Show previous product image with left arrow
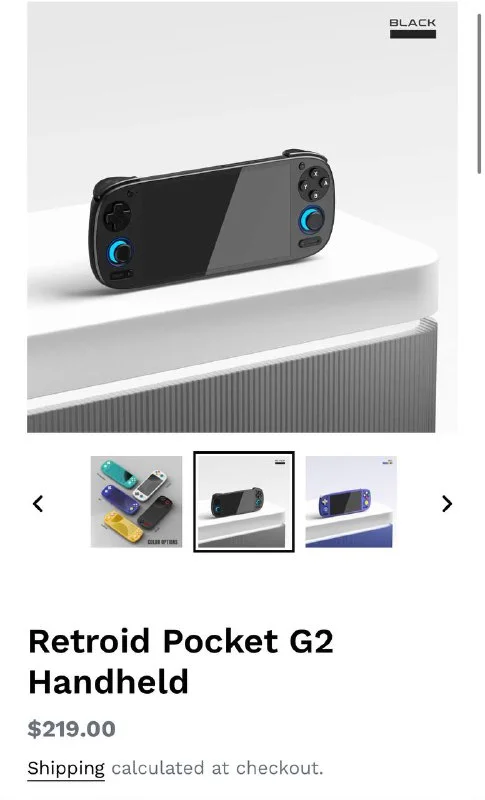The image size is (485, 800). (x=38, y=504)
